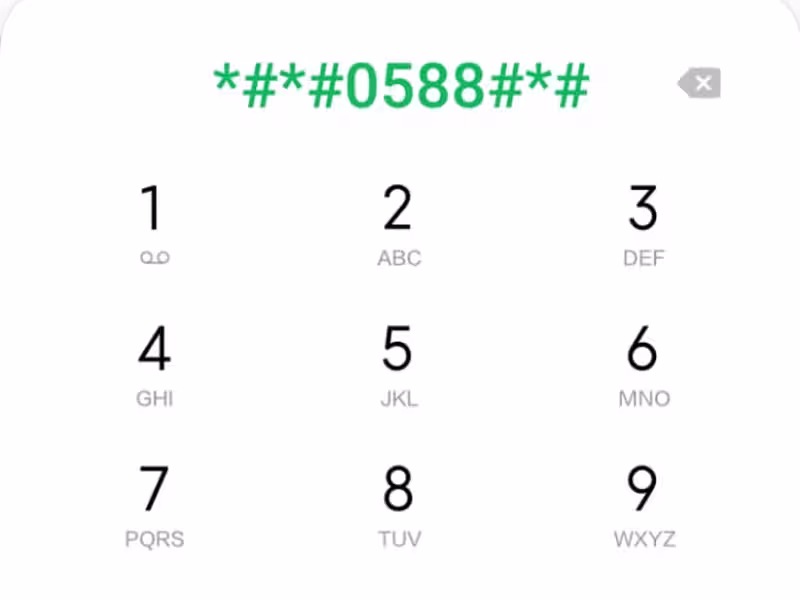
Task: Delete the last entered character with backspace
Action: [x=699, y=84]
